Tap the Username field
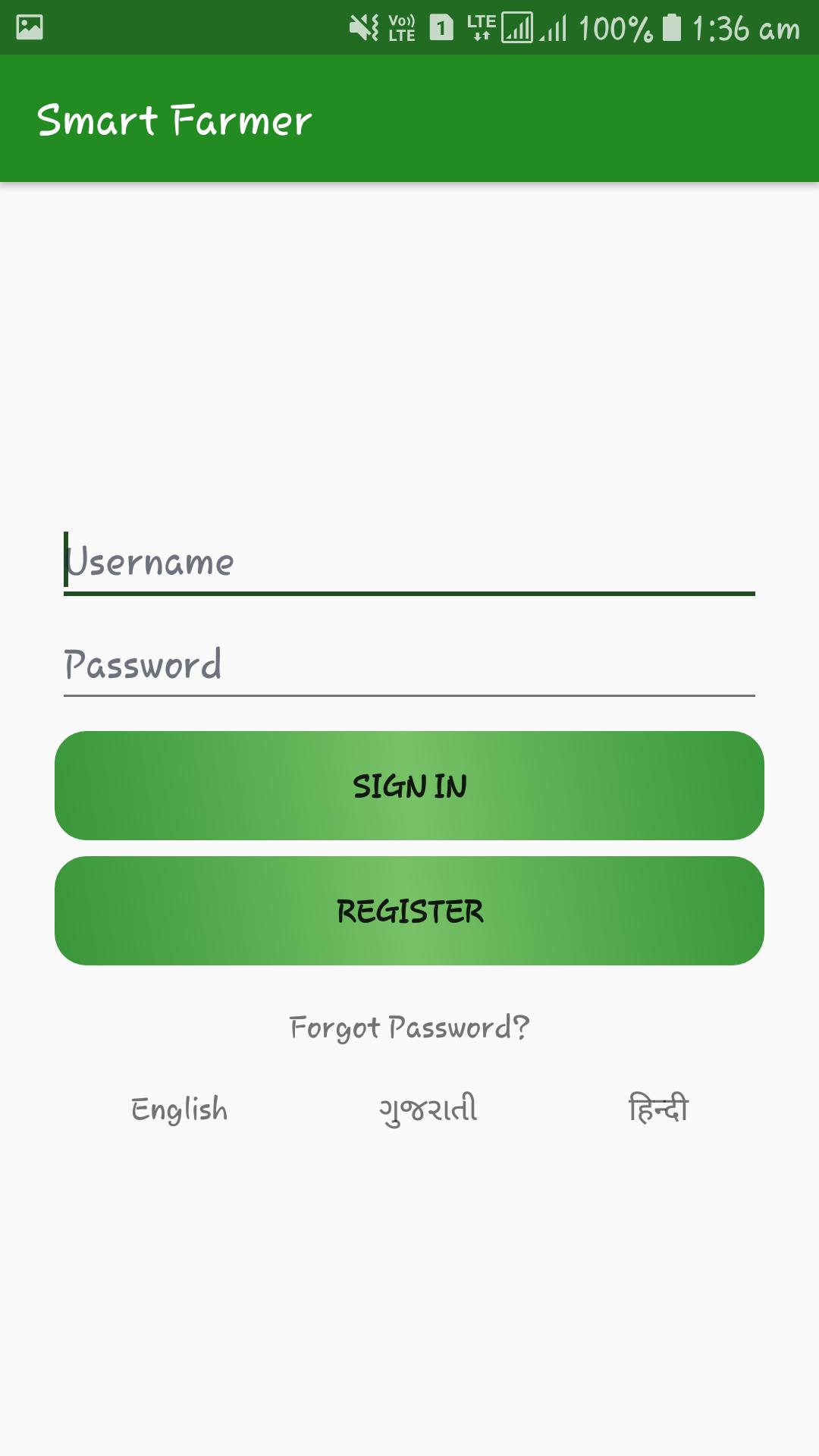The image size is (819, 1456). click(409, 563)
